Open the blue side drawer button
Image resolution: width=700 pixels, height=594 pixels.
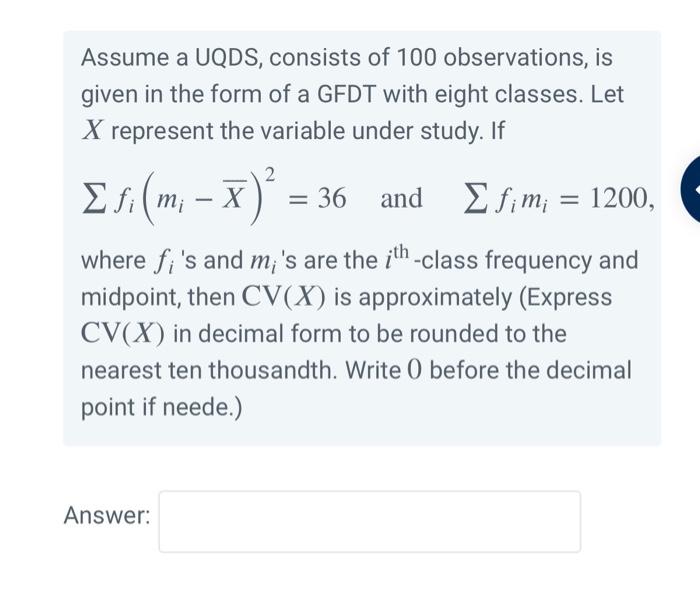click(690, 190)
